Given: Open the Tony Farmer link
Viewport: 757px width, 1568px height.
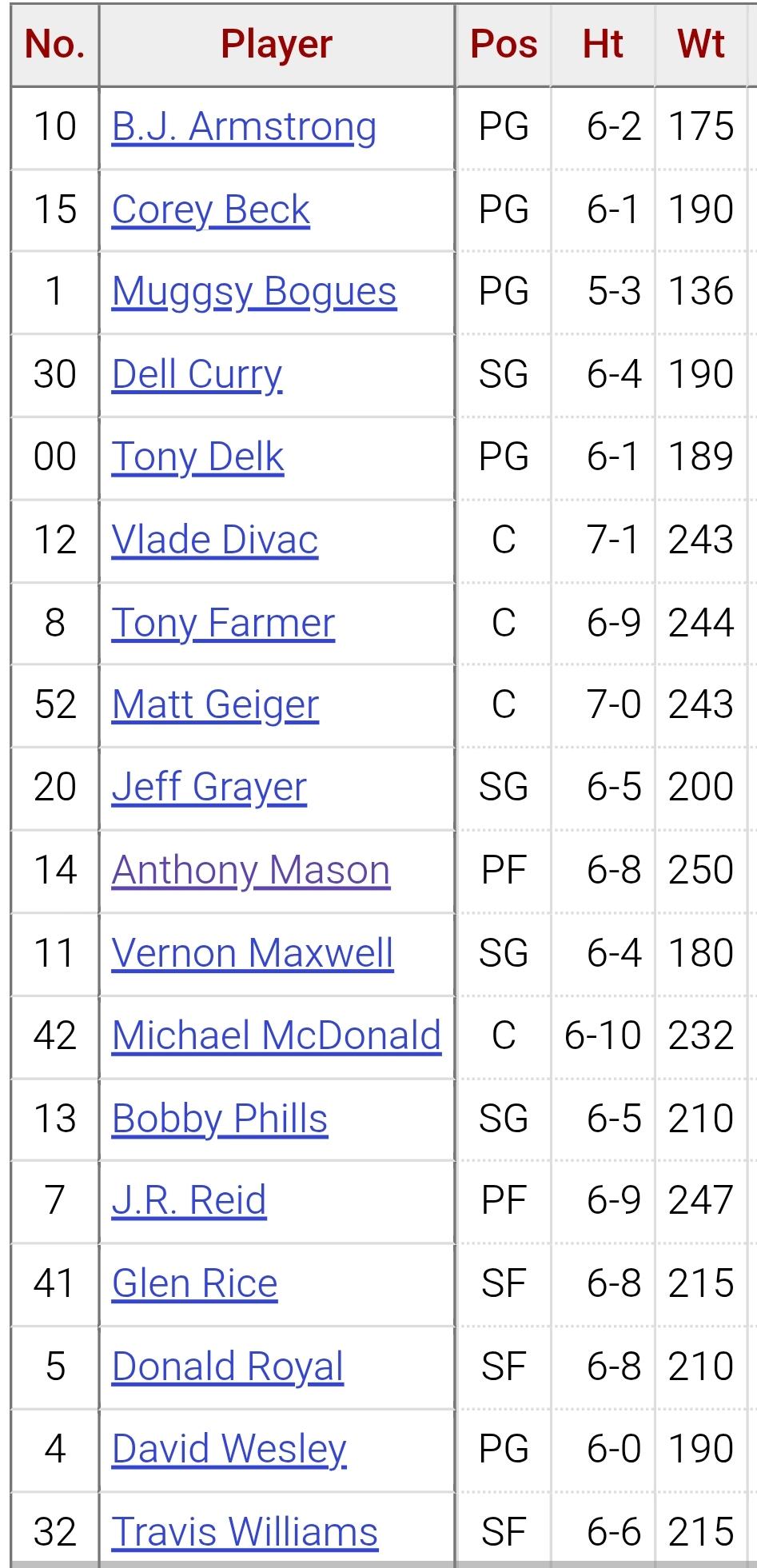Looking at the screenshot, I should [223, 623].
